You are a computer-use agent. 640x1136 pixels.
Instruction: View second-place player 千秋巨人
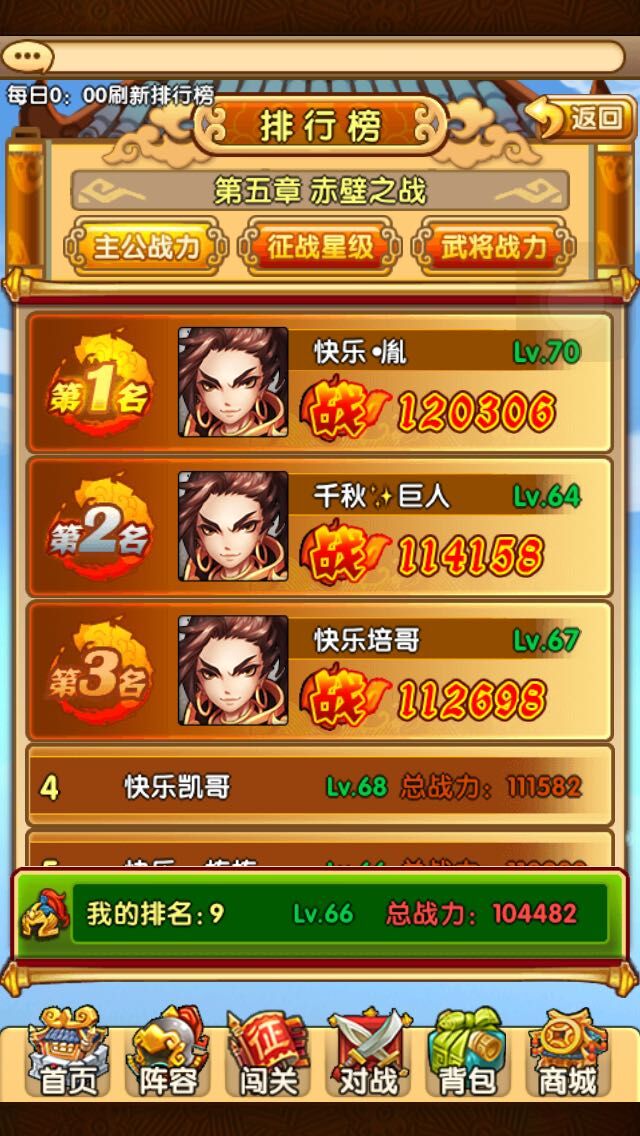click(x=320, y=526)
